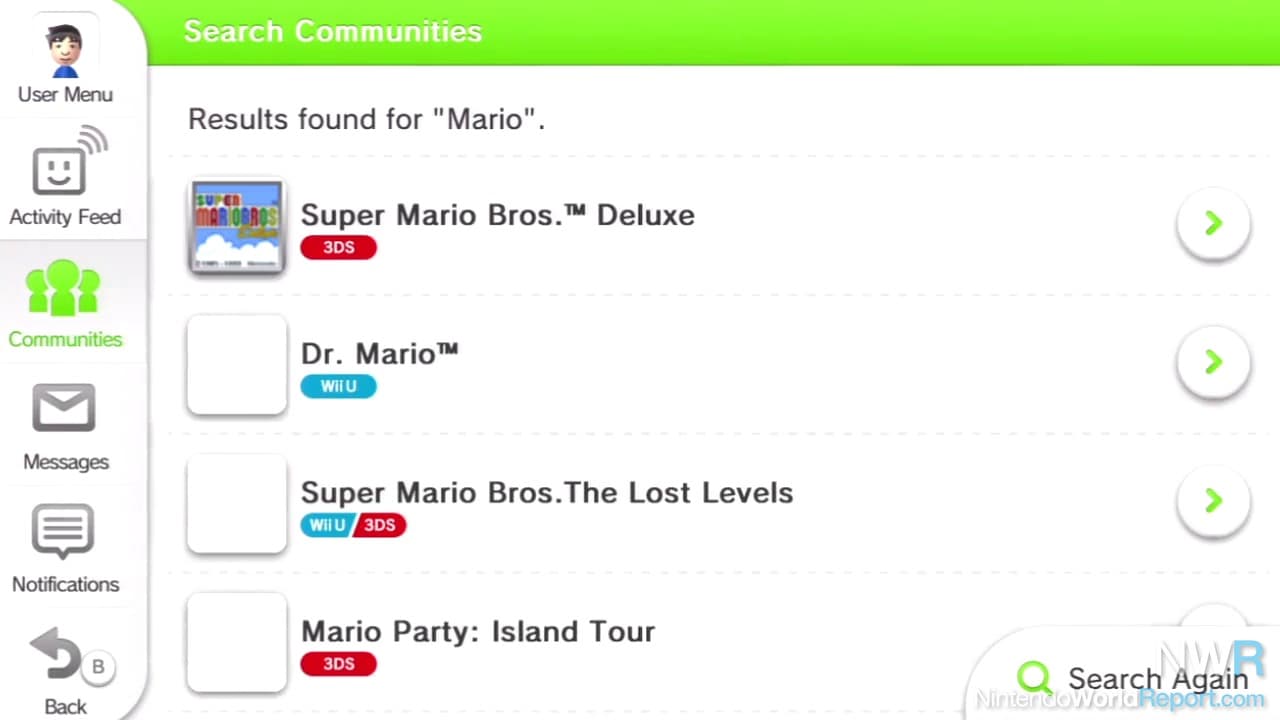Open Mario Party: Island Tour community

coord(478,632)
